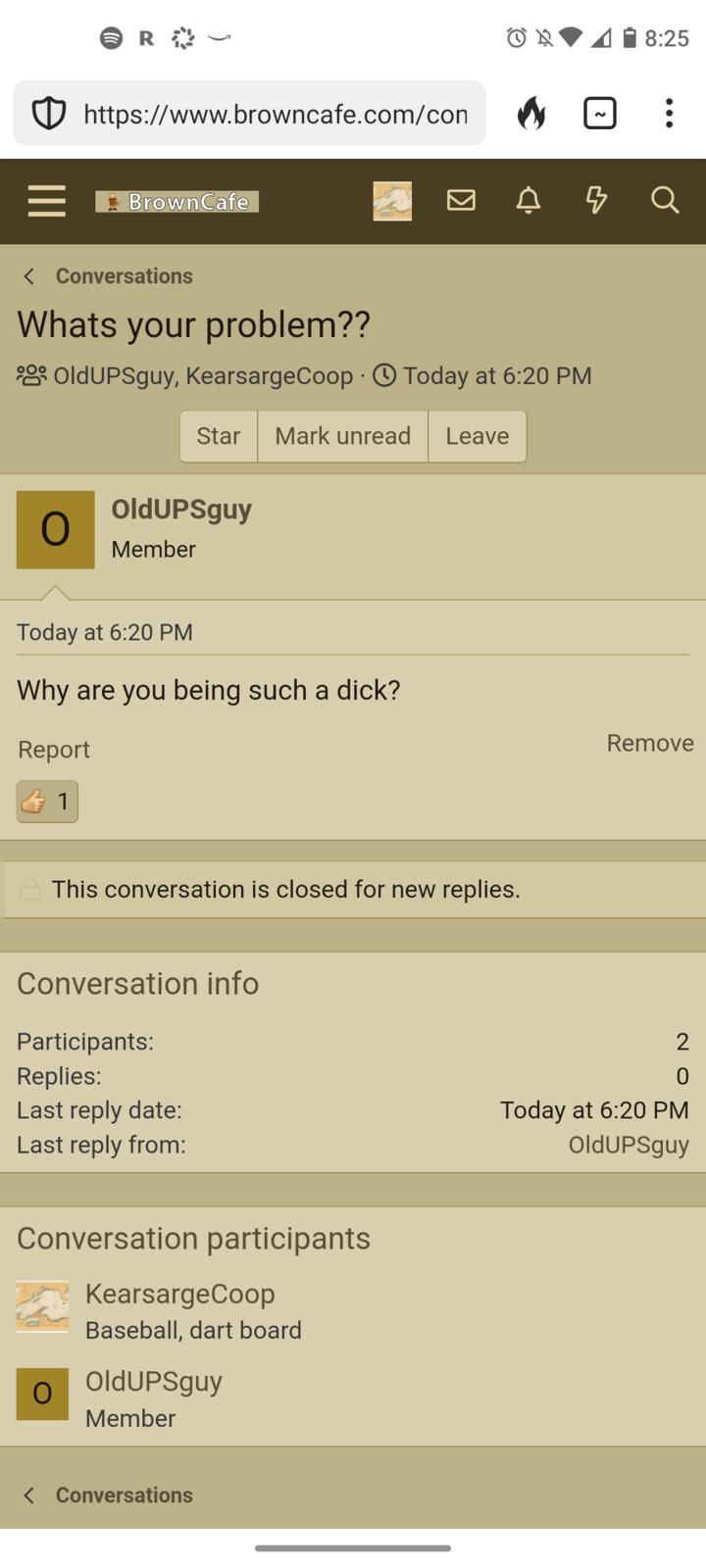This screenshot has height=1568, width=706.
Task: Report OldUPSguy's message
Action: pyautogui.click(x=54, y=750)
